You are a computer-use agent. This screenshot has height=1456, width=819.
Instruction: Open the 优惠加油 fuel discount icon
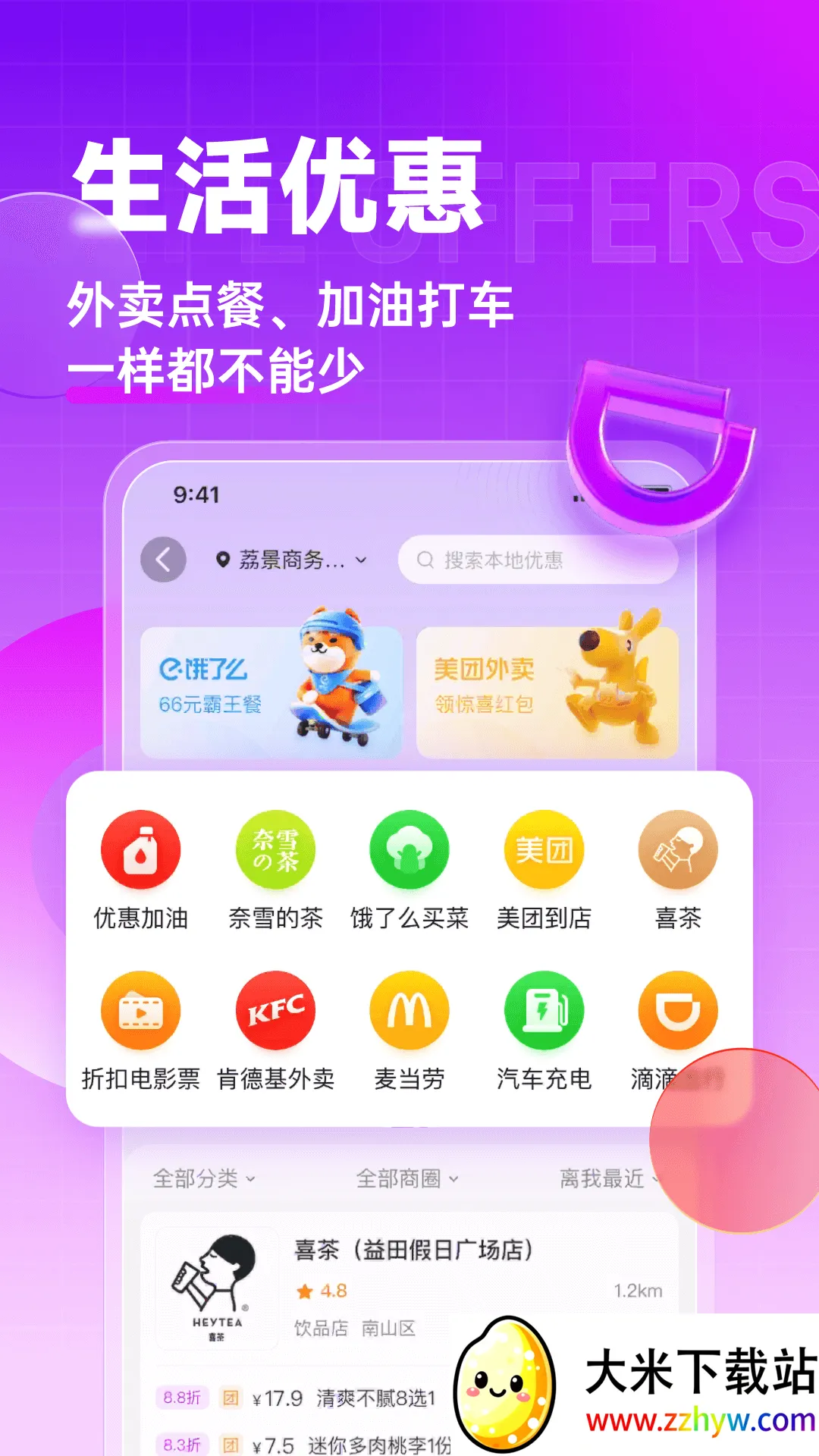[x=140, y=849]
